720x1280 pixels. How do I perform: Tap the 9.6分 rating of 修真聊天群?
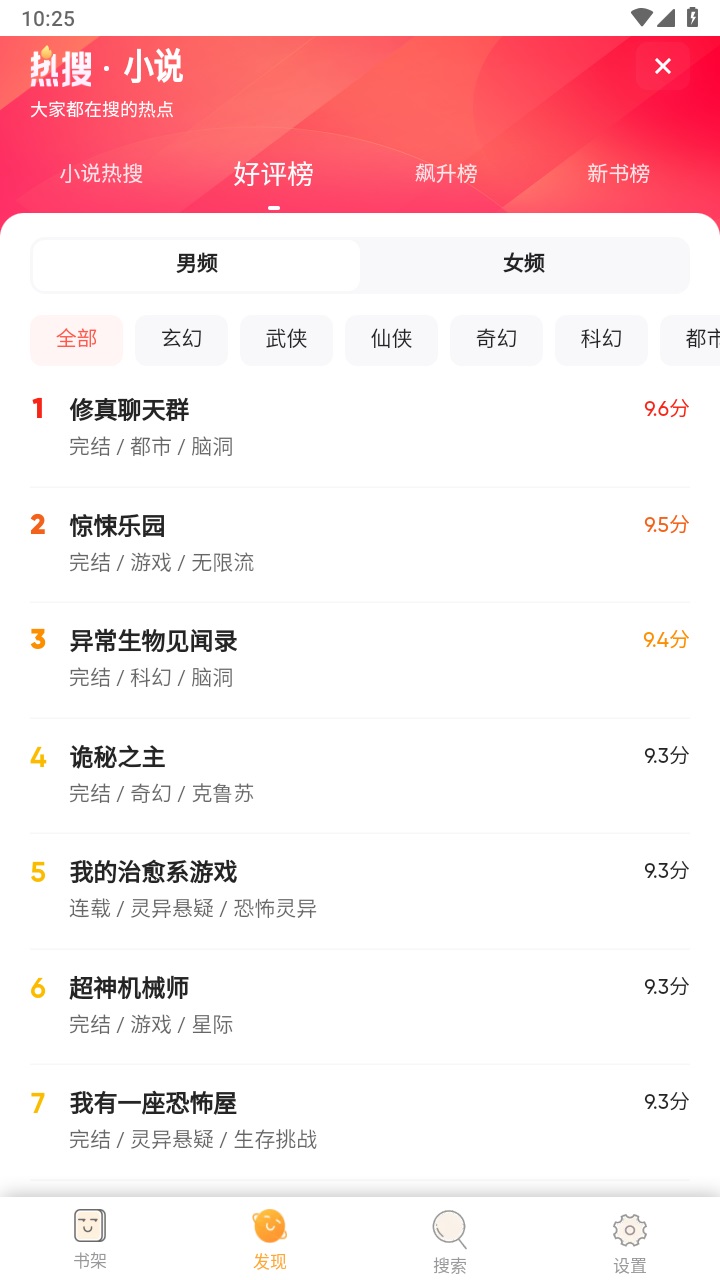point(665,409)
